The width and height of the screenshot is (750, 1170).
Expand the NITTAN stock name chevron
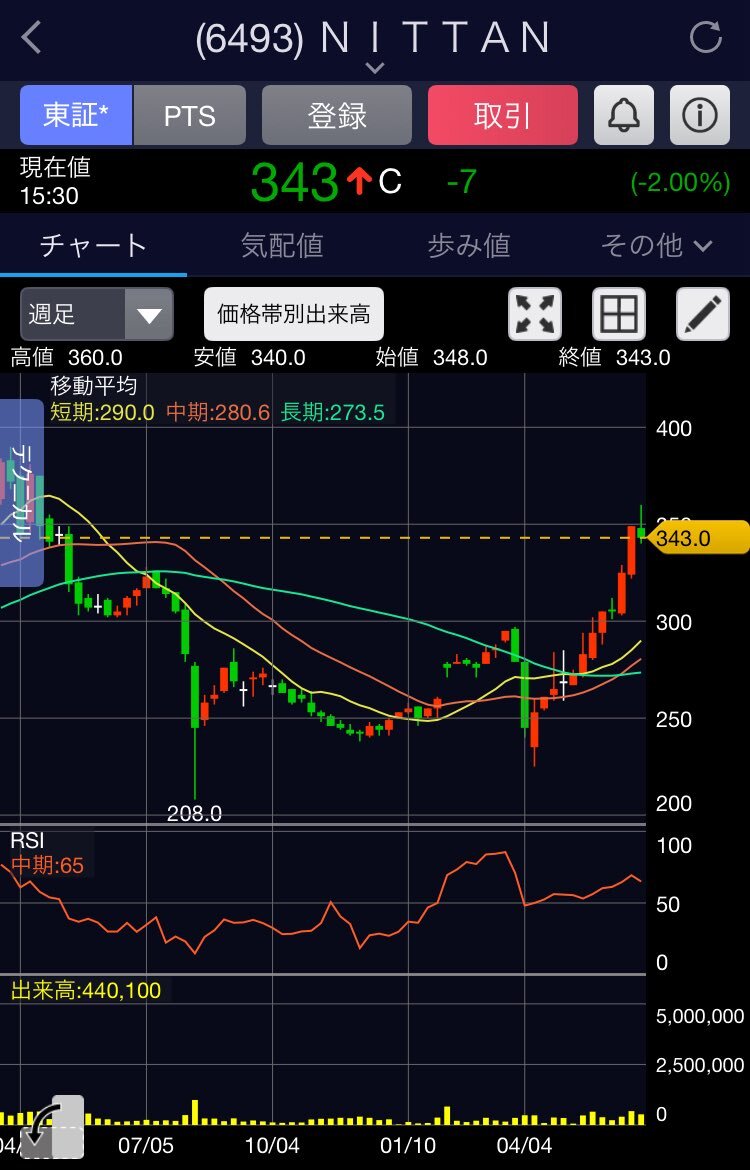(x=375, y=68)
